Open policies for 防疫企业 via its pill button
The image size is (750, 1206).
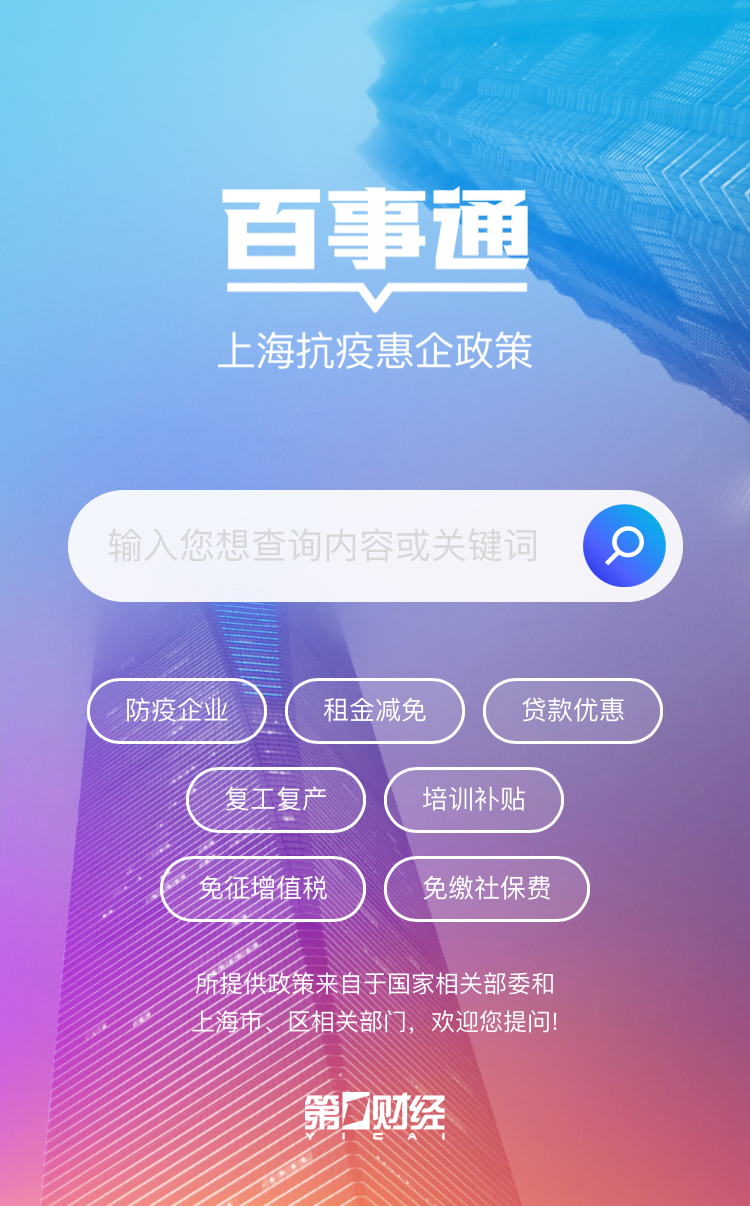pyautogui.click(x=177, y=710)
